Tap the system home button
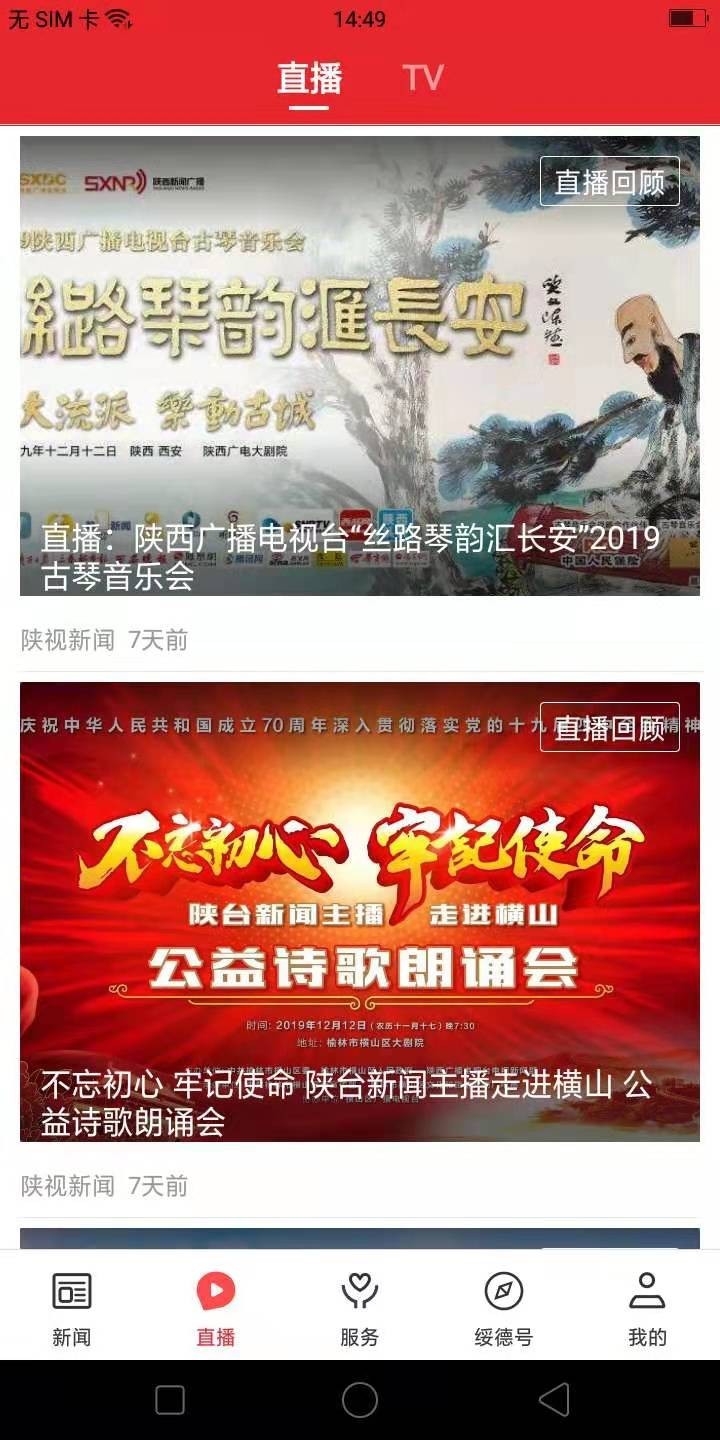This screenshot has height=1440, width=720. 360,1400
